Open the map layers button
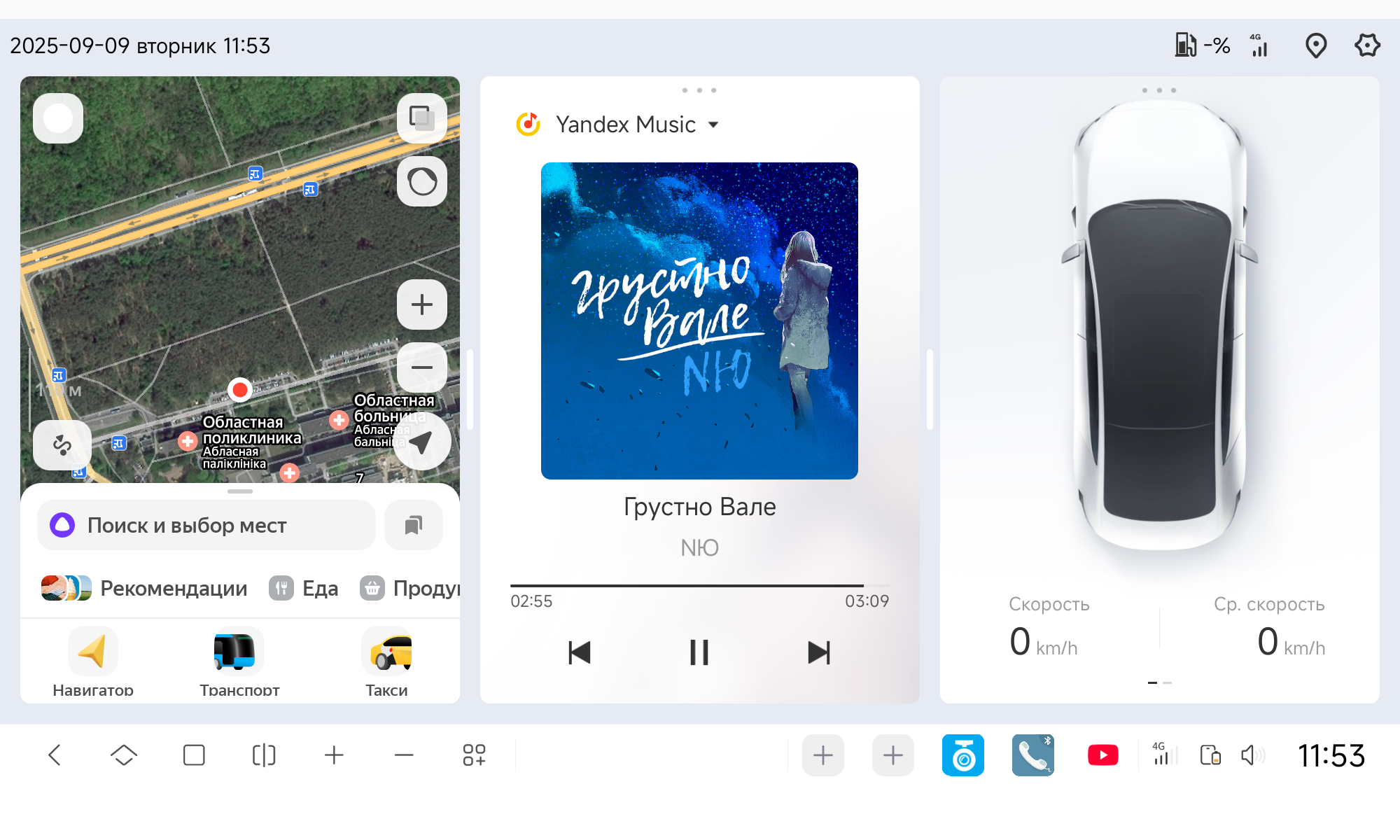 click(421, 118)
